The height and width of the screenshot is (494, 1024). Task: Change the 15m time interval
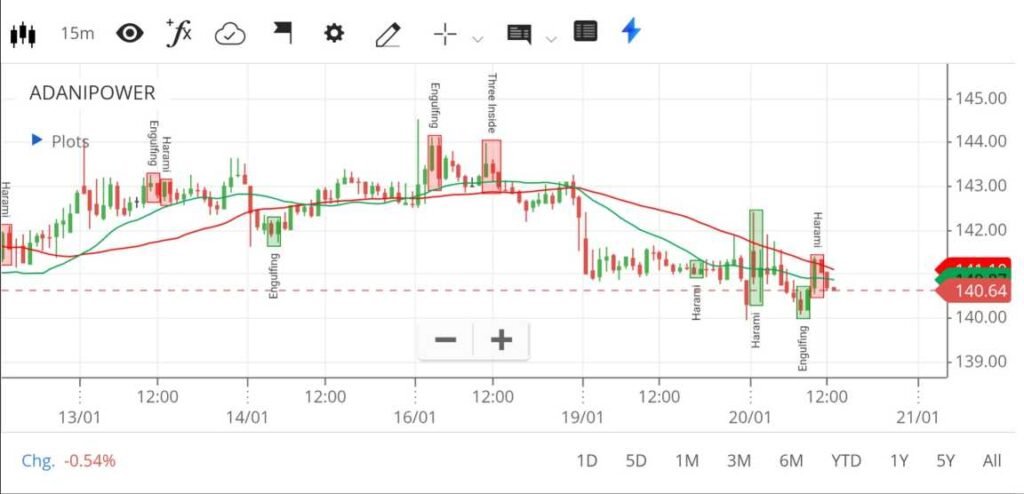[77, 33]
